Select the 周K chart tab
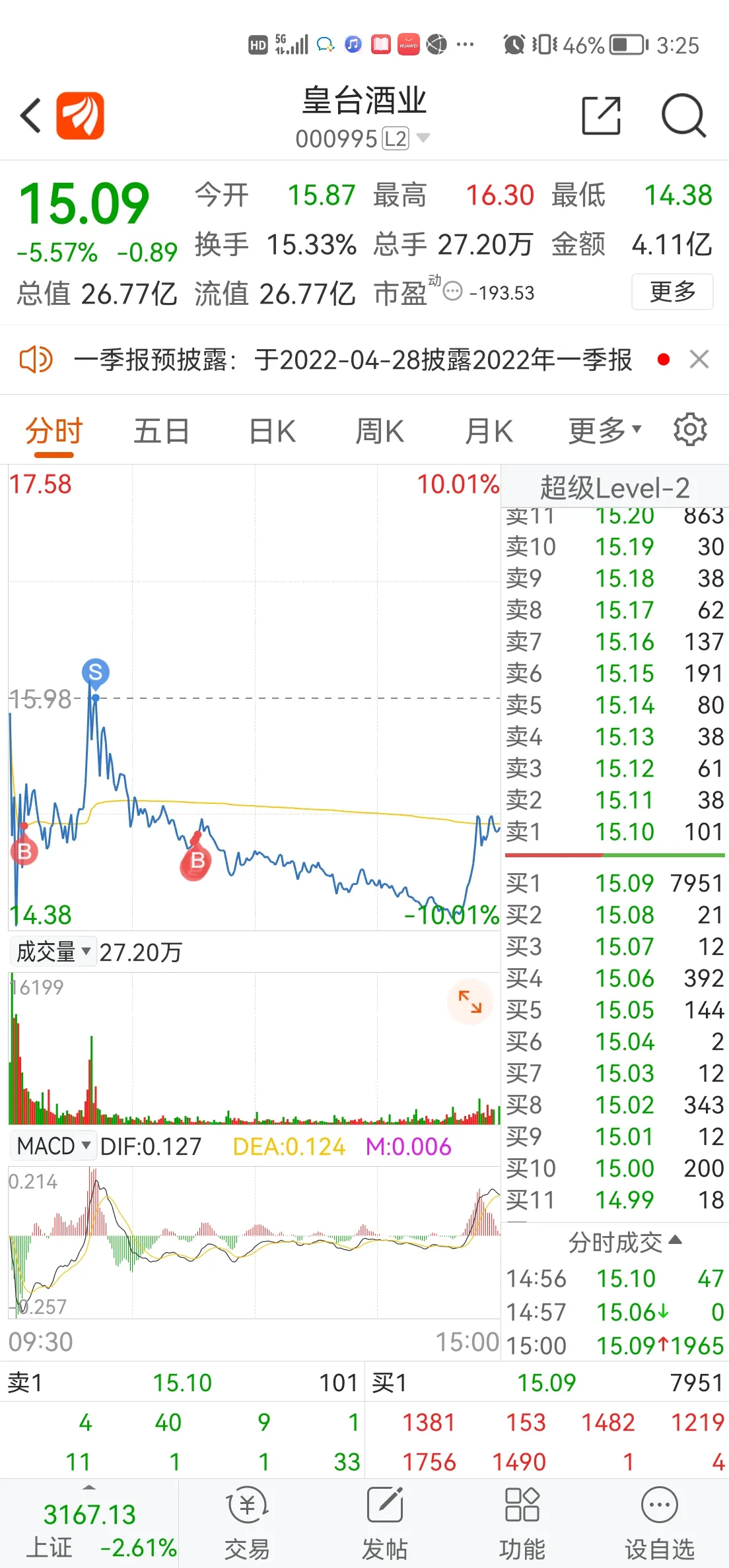Viewport: 729px width, 1568px height. [x=380, y=432]
